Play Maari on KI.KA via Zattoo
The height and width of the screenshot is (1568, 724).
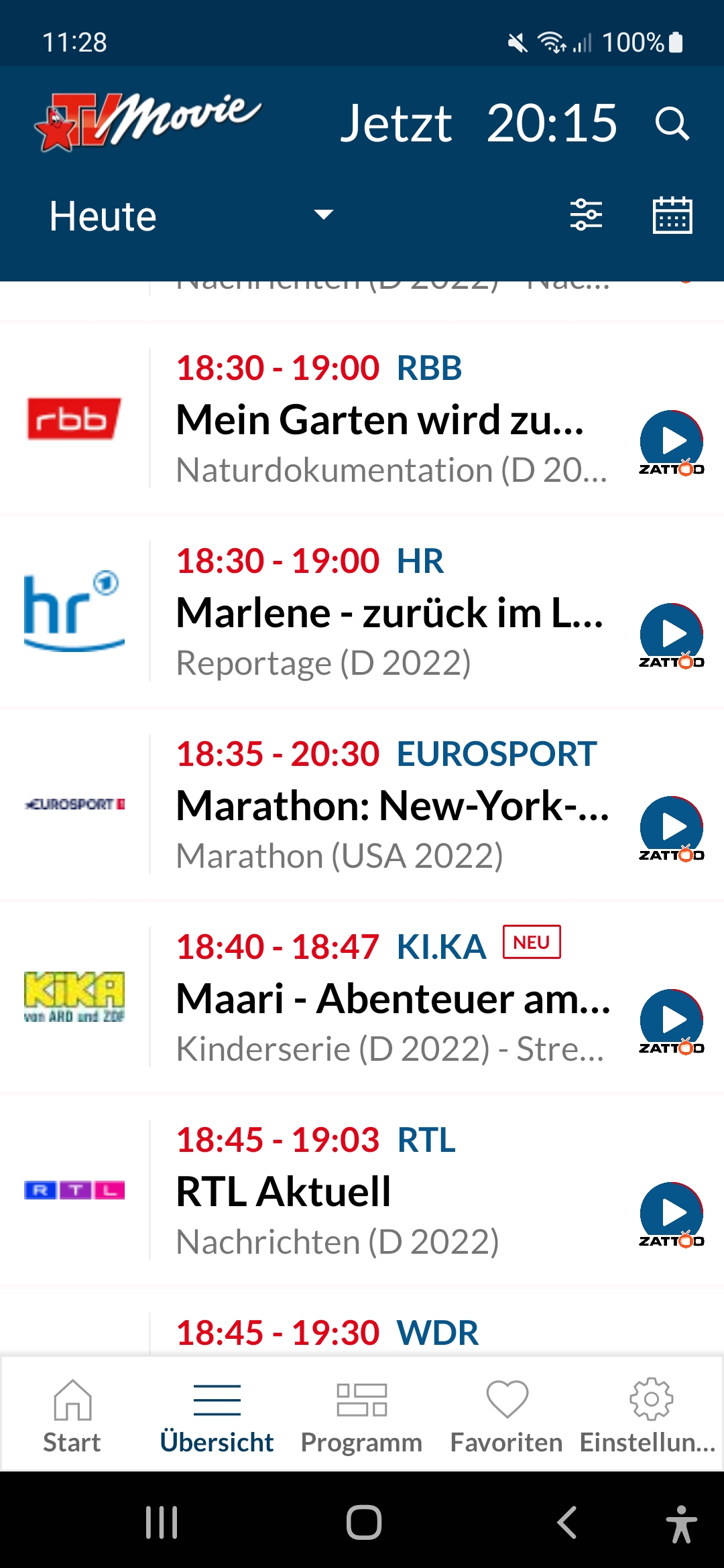point(672,1021)
